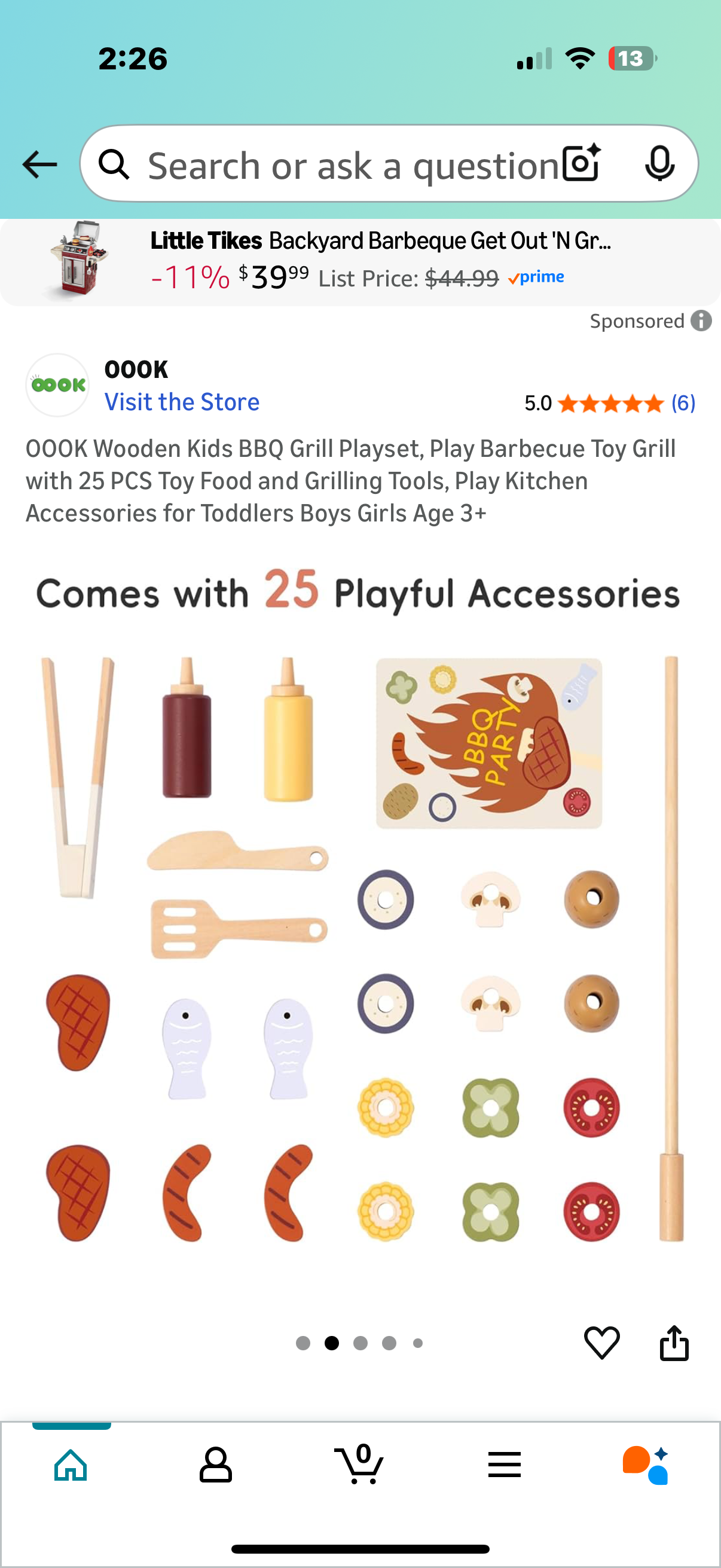Visit the Store link for OOOK
Image resolution: width=721 pixels, height=1568 pixels.
coord(182,402)
